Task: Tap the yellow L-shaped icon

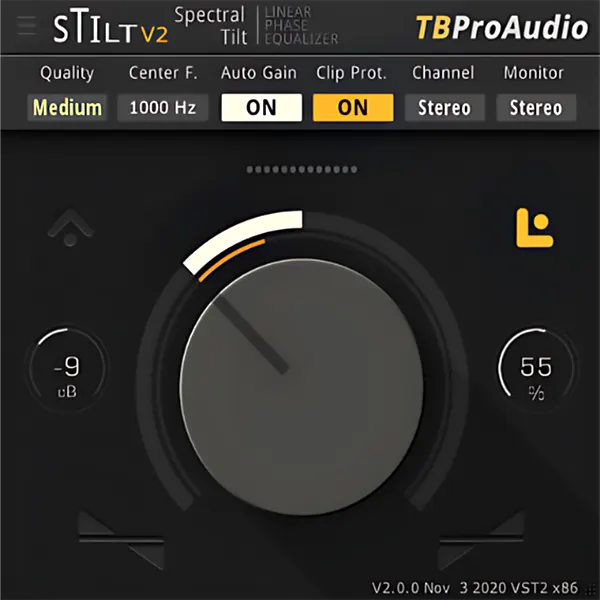Action: click(x=533, y=229)
